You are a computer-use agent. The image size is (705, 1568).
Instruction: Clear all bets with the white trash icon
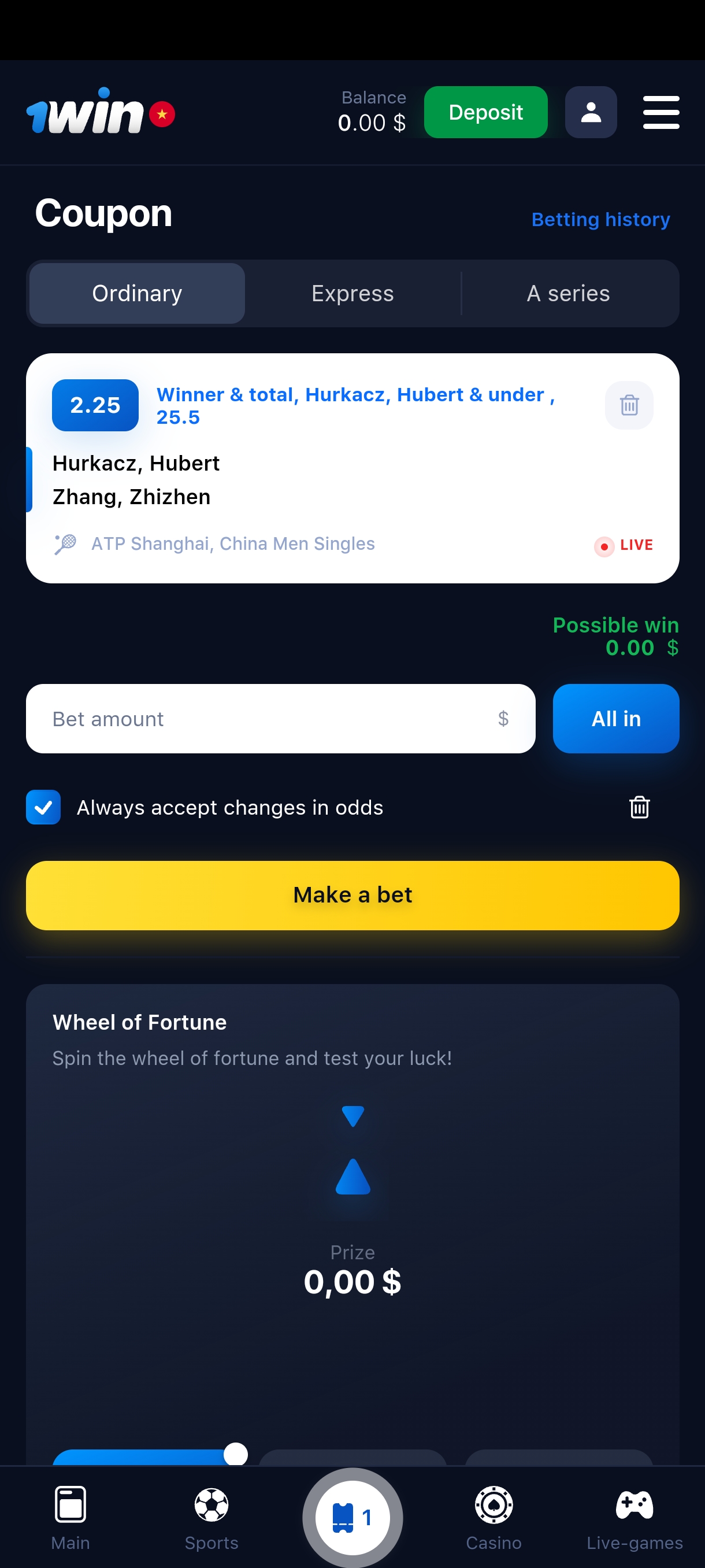click(x=639, y=807)
